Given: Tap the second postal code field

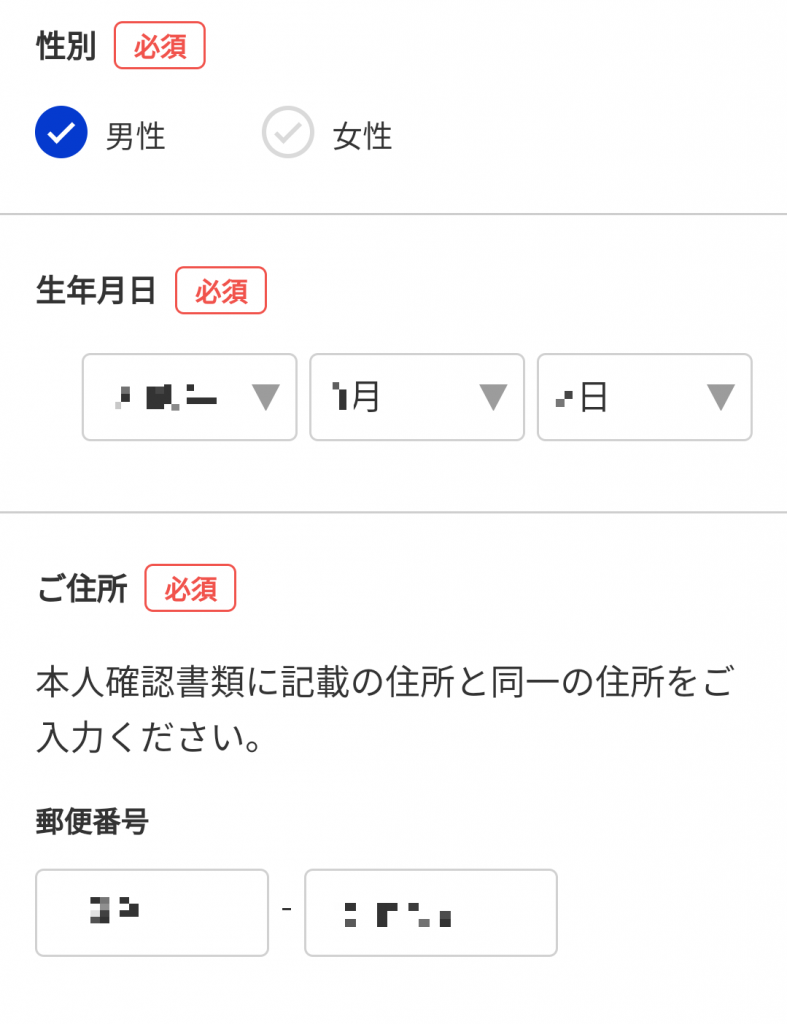Looking at the screenshot, I should click(x=431, y=912).
